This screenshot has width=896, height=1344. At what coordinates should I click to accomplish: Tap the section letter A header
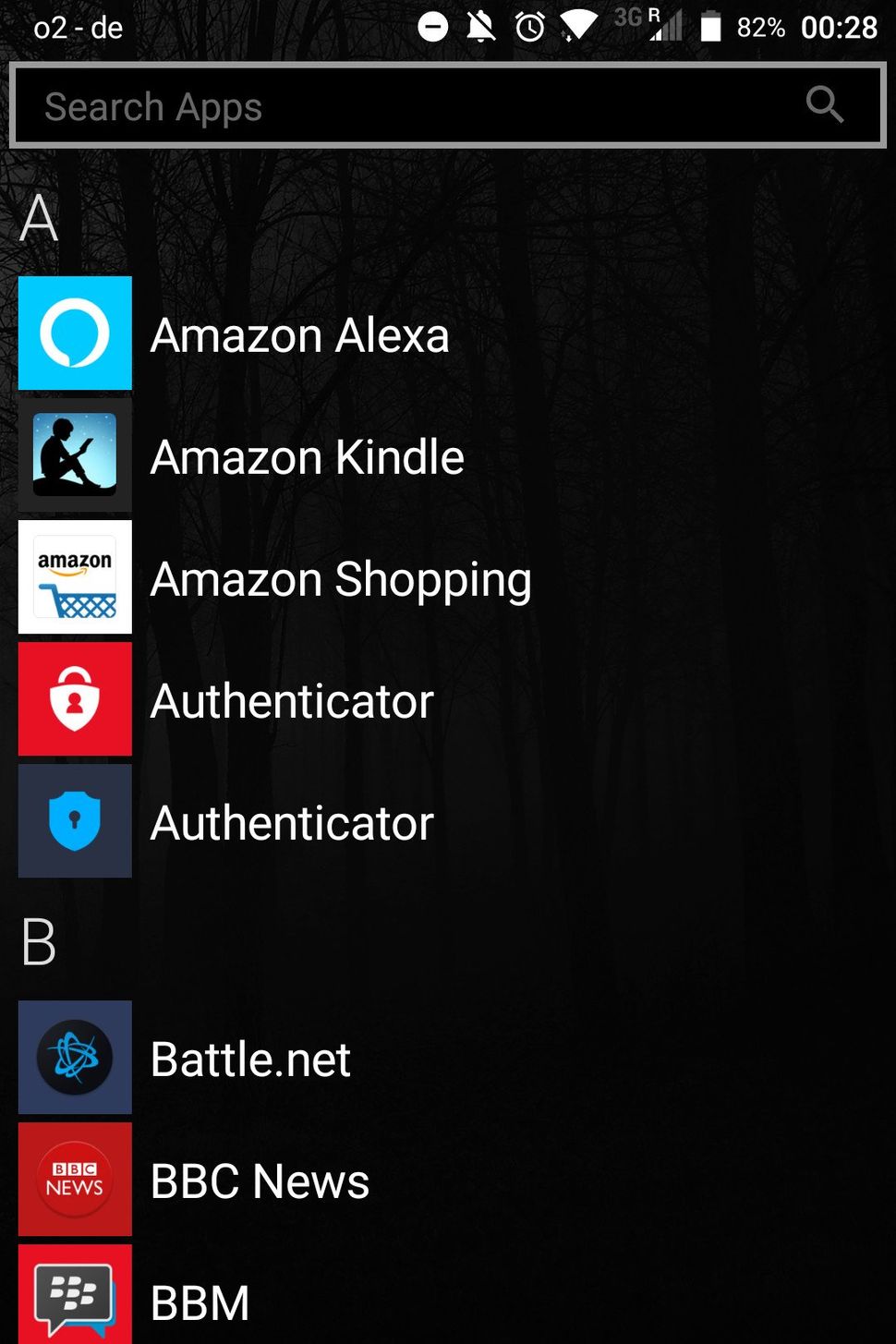[x=38, y=217]
